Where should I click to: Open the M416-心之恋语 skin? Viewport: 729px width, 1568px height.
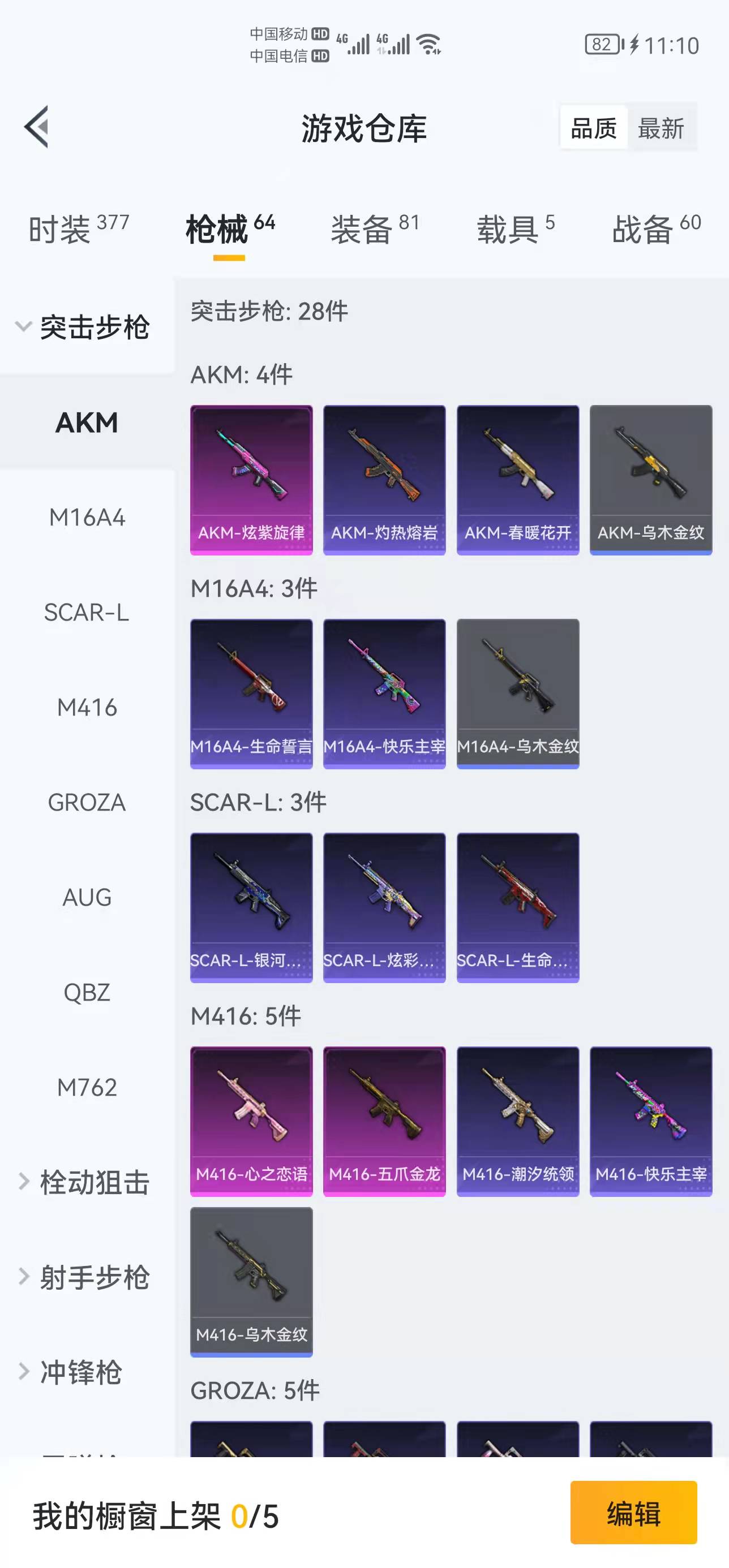point(251,1121)
